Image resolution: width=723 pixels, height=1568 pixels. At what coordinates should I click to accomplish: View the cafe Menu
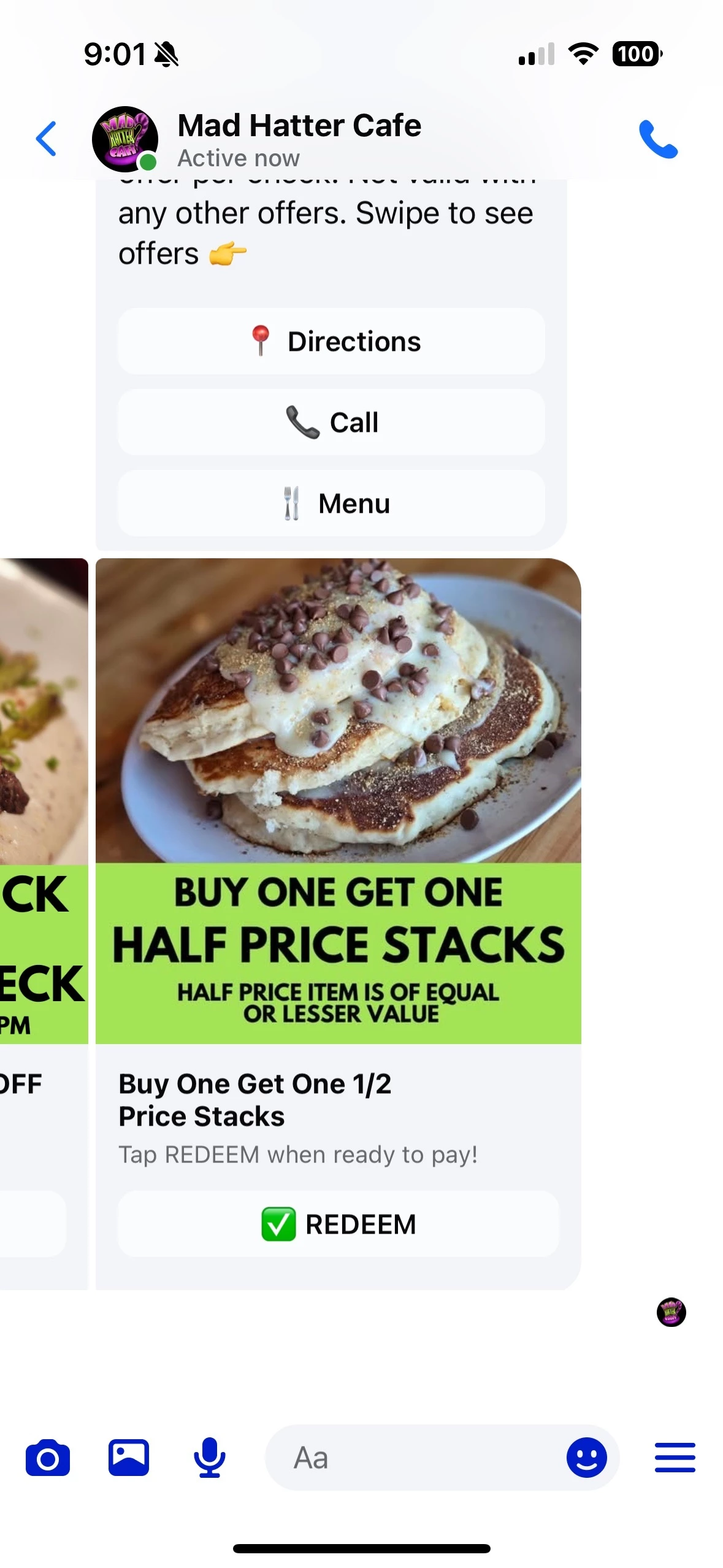point(331,503)
